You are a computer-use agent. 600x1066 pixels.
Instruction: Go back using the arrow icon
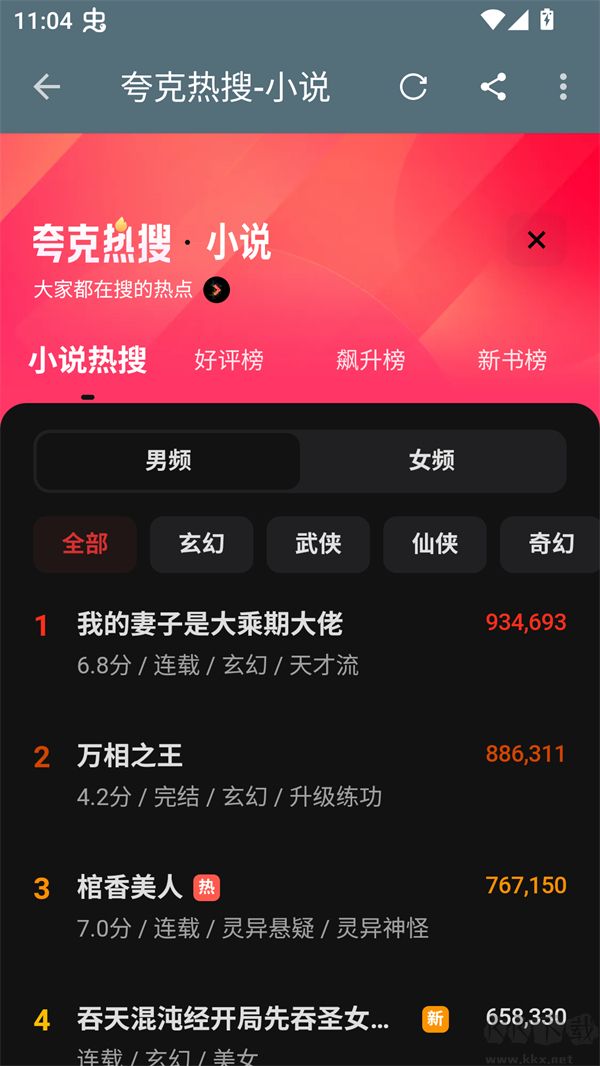47,87
